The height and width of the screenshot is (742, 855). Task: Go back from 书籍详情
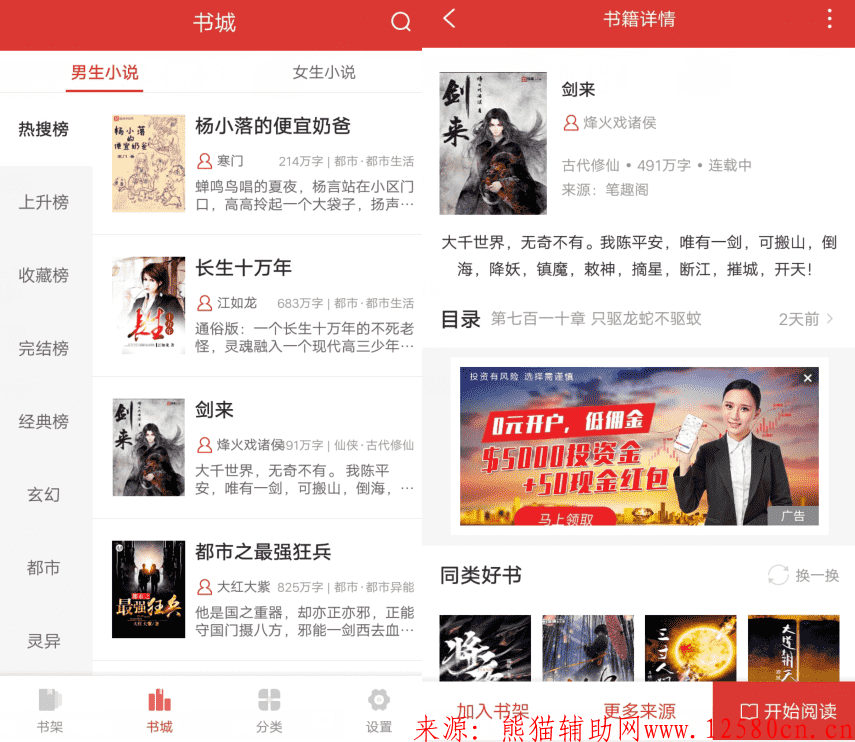point(449,18)
